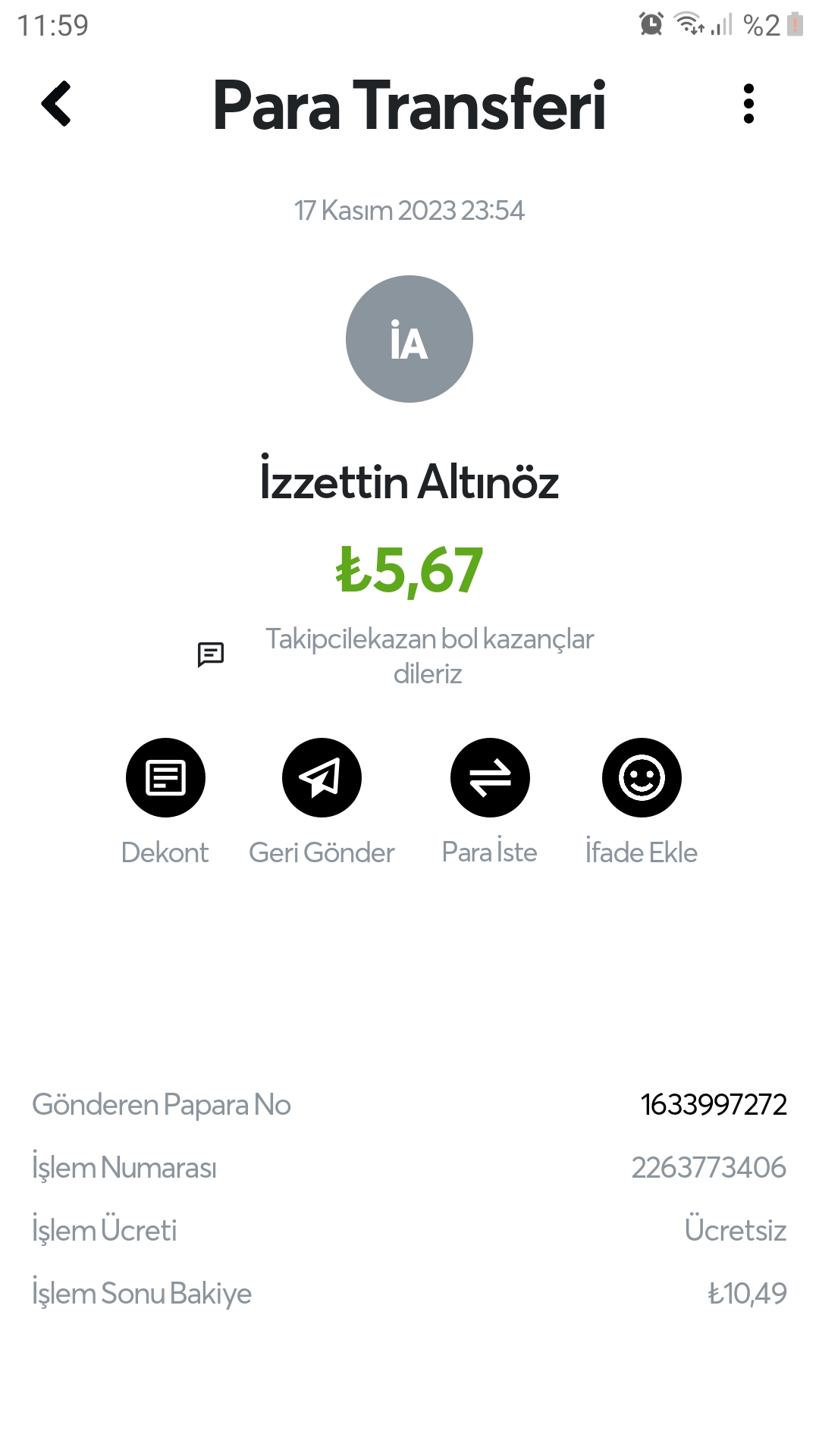This screenshot has height=1456, width=819.
Task: Request money with Para İste
Action: (x=490, y=777)
